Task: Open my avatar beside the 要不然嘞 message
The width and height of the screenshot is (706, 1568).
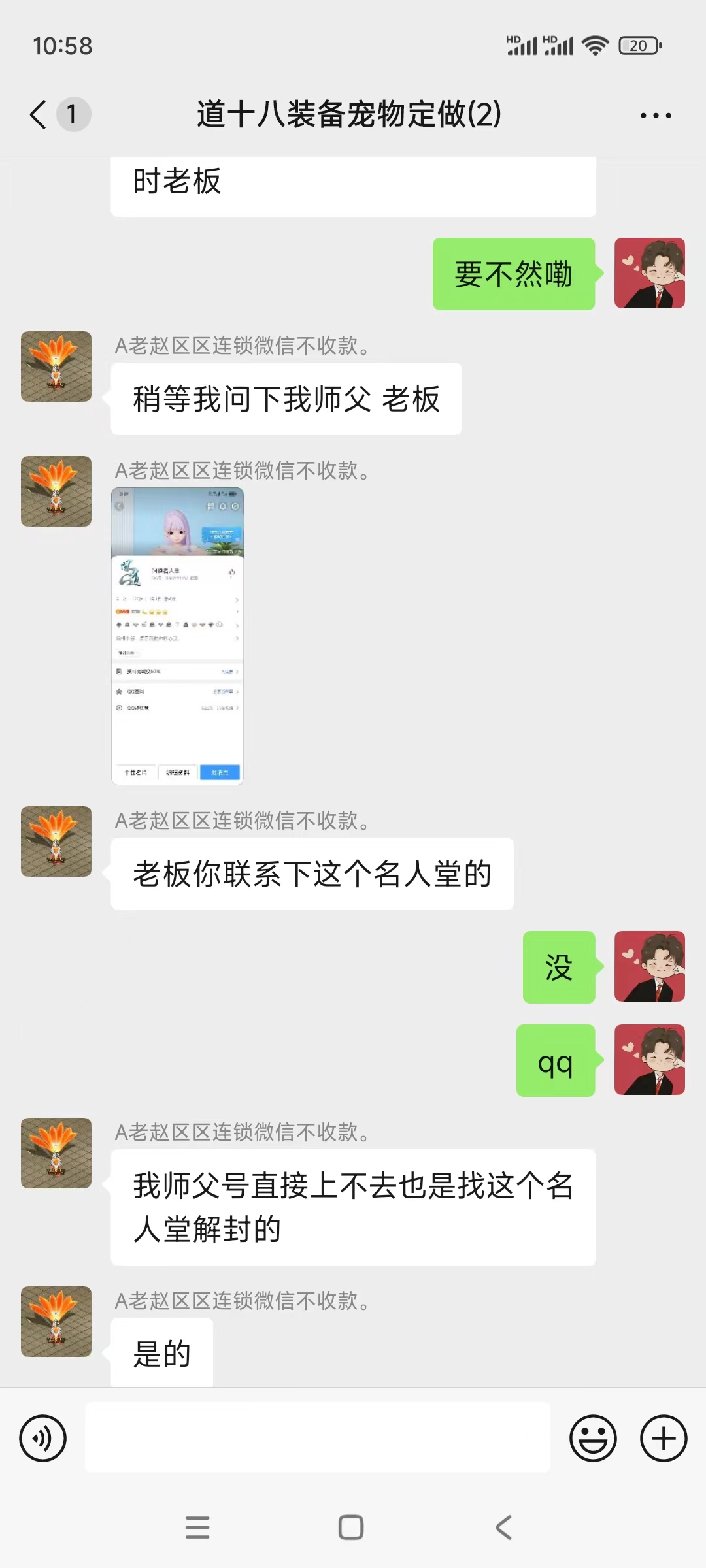Action: [649, 273]
